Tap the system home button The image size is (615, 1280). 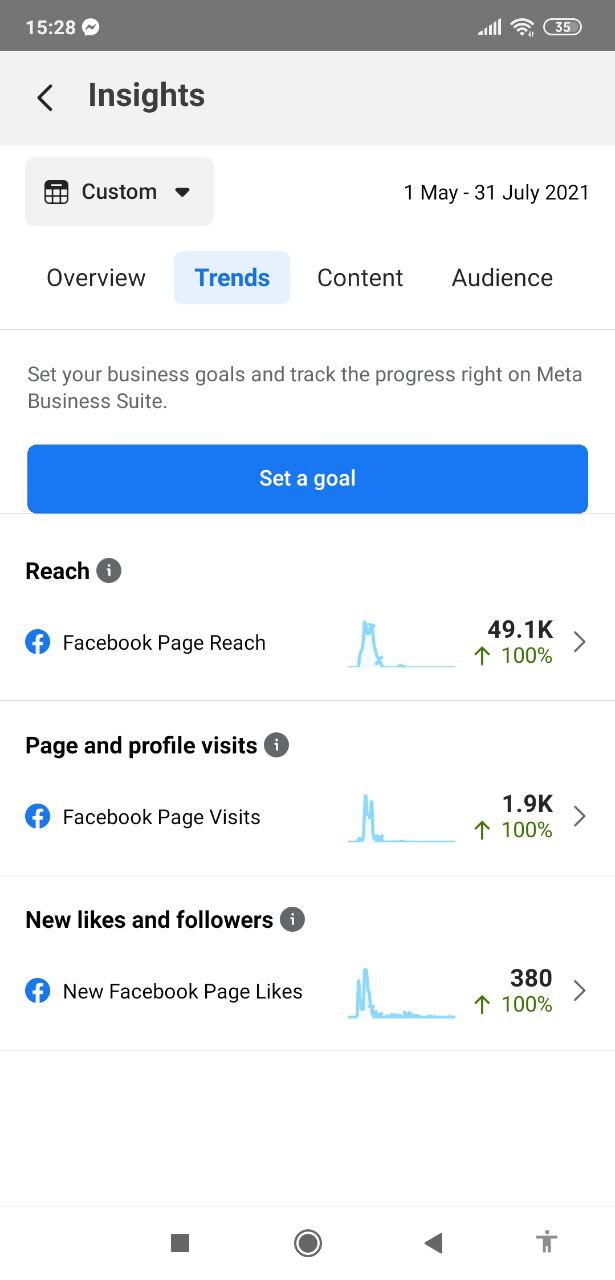pos(308,1243)
